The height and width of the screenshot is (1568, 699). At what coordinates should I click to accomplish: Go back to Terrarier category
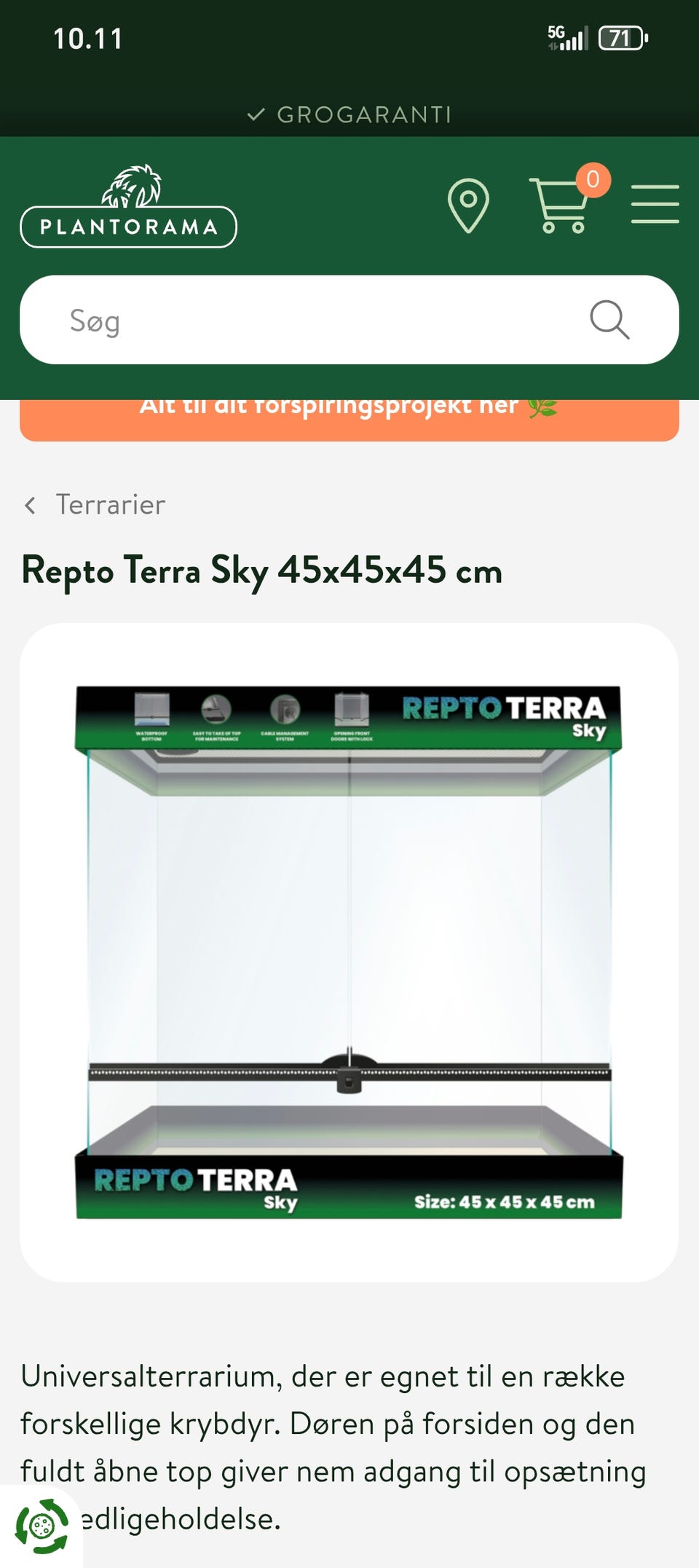click(x=96, y=505)
